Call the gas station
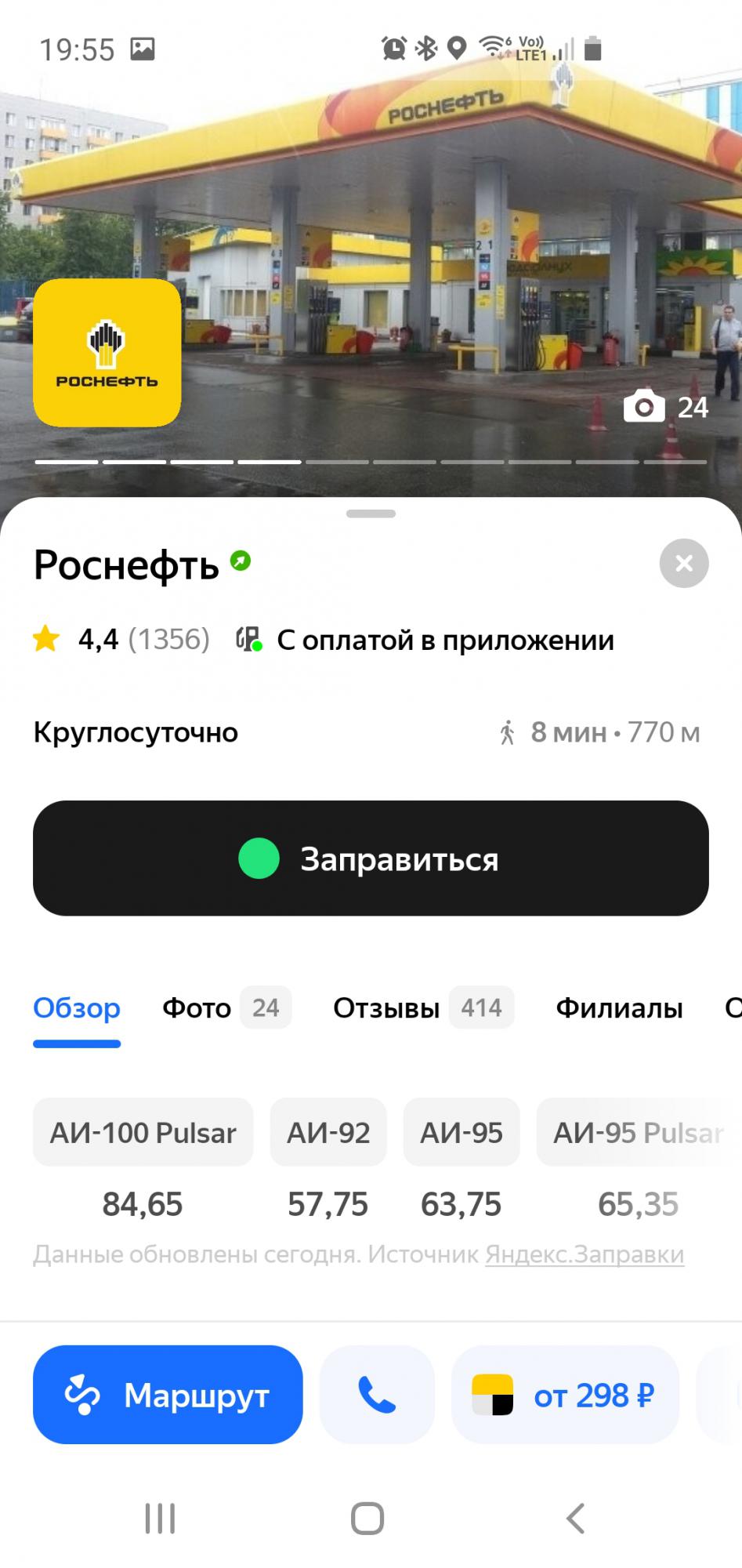The image size is (742, 1568). [377, 1395]
